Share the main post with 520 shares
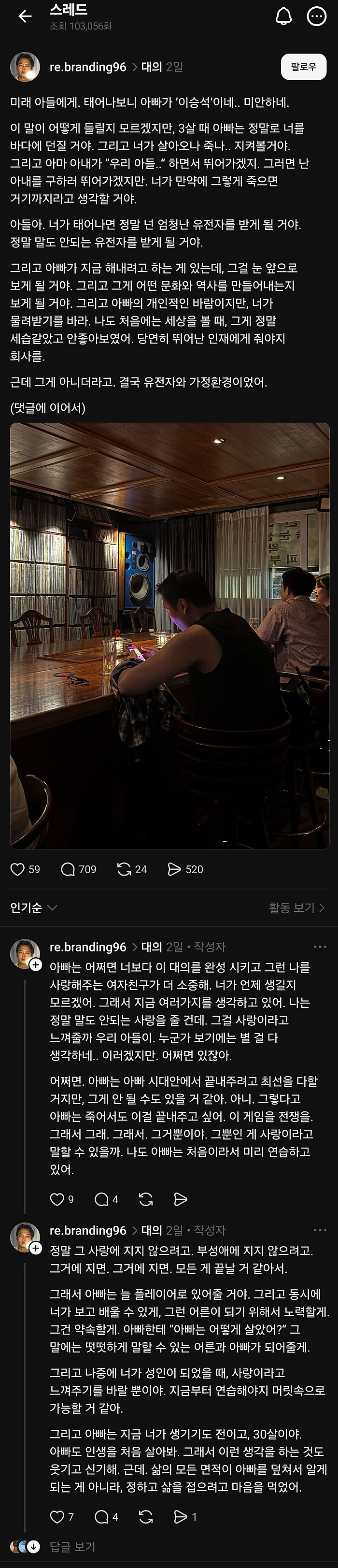This screenshot has height=1568, width=338. tap(174, 869)
